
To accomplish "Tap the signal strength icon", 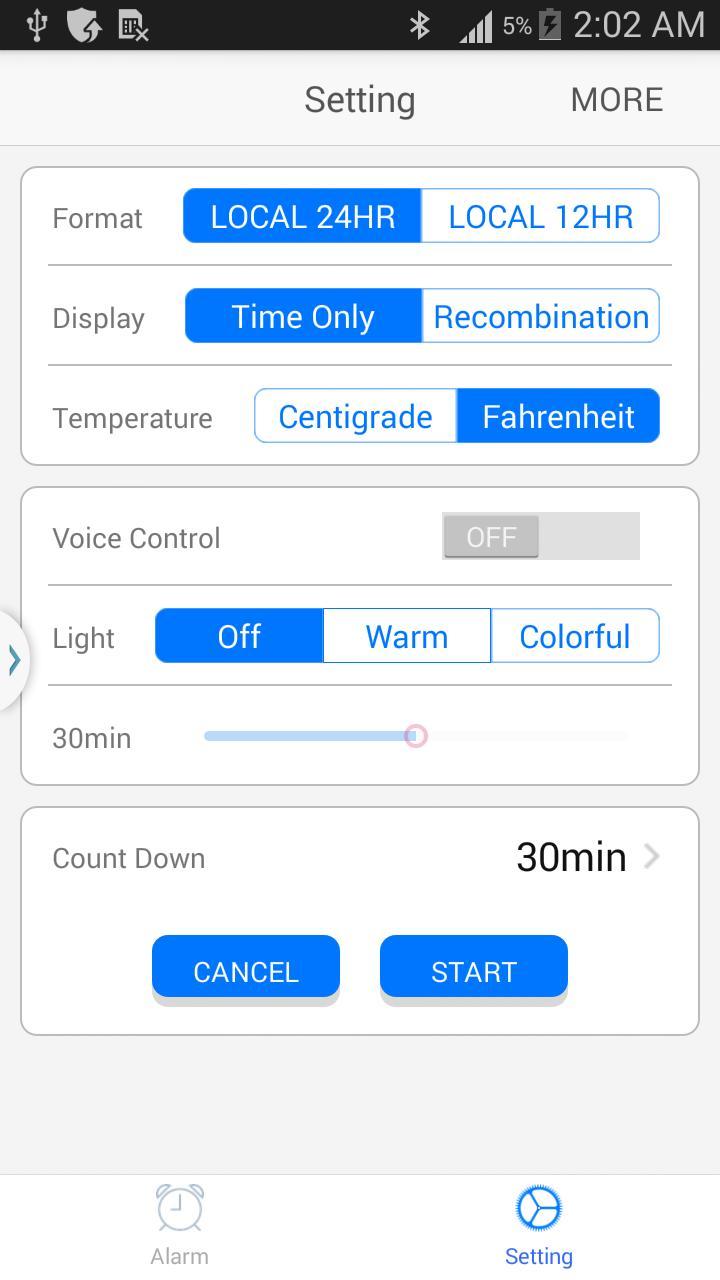I will (x=477, y=24).
